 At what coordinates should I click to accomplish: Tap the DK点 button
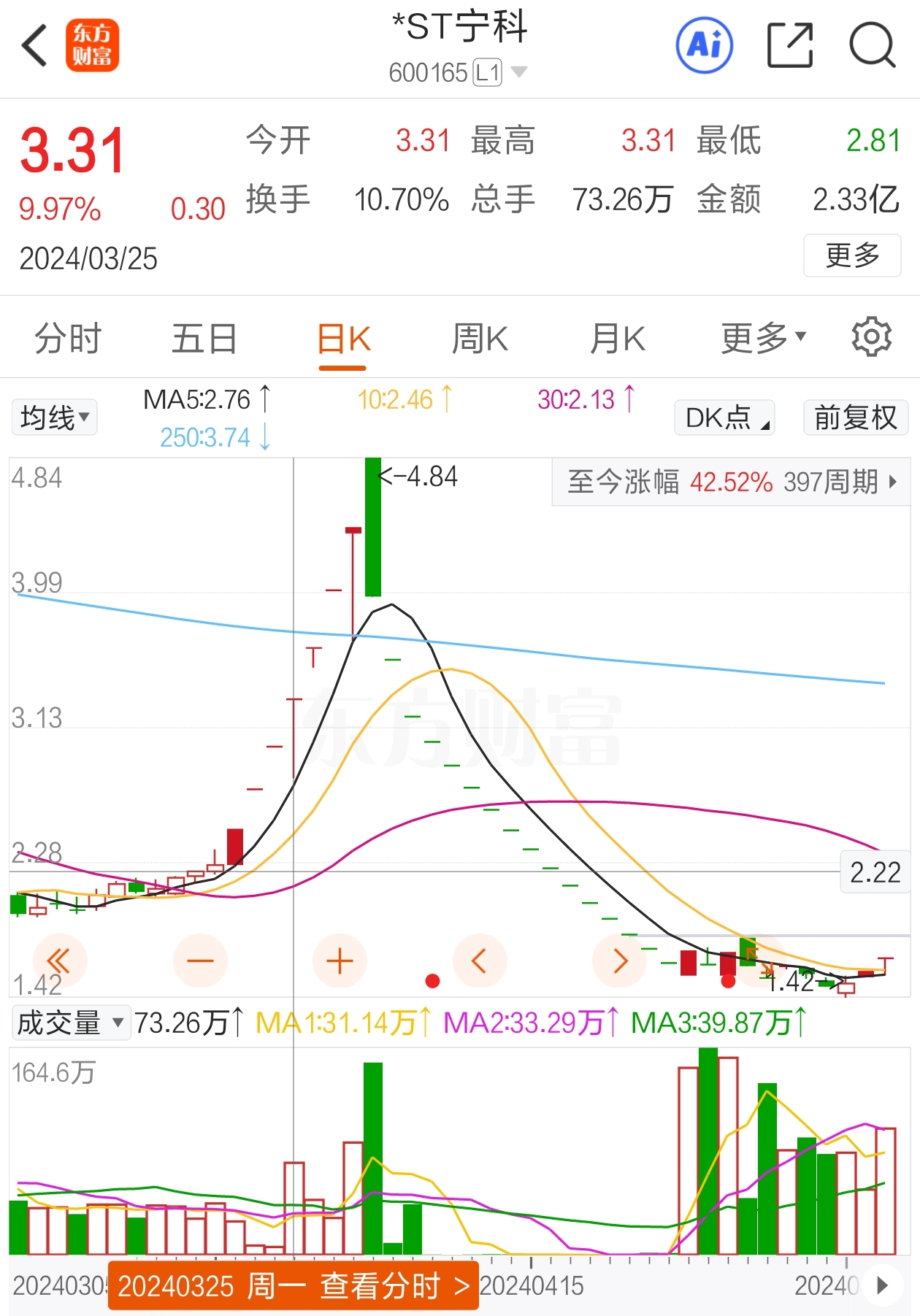724,417
